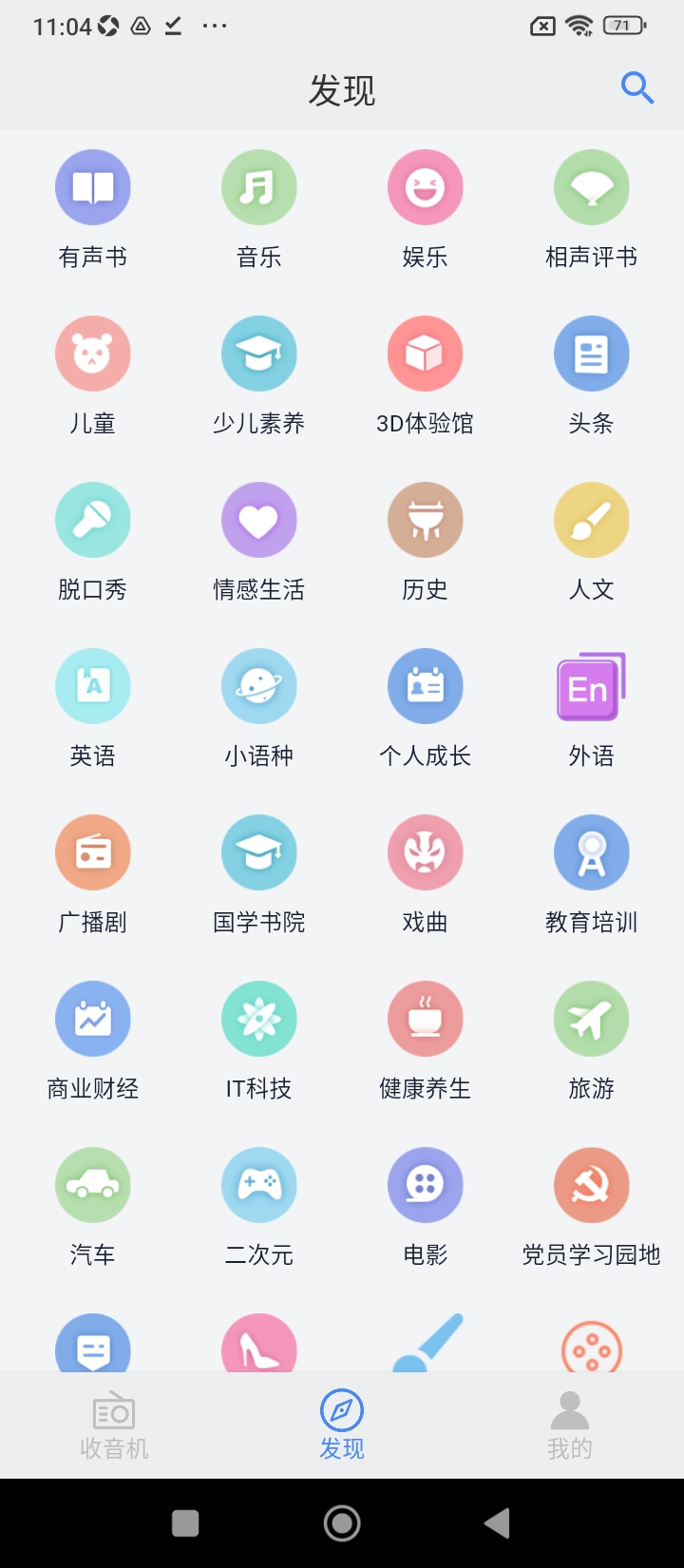
Task: Select the 戏曲 category
Action: click(x=426, y=876)
